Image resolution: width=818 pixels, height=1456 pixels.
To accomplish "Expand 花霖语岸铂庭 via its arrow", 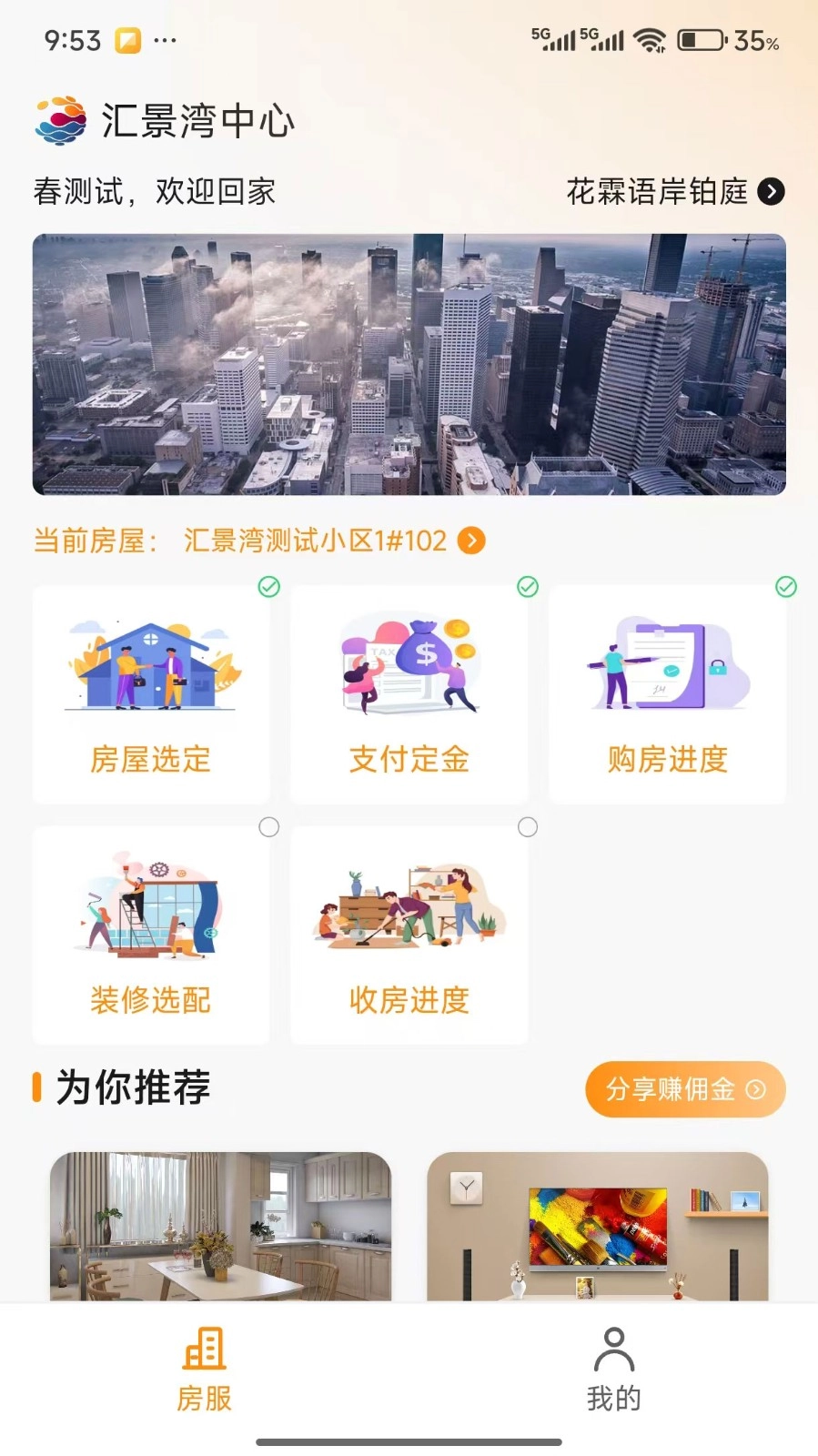I will 772,192.
